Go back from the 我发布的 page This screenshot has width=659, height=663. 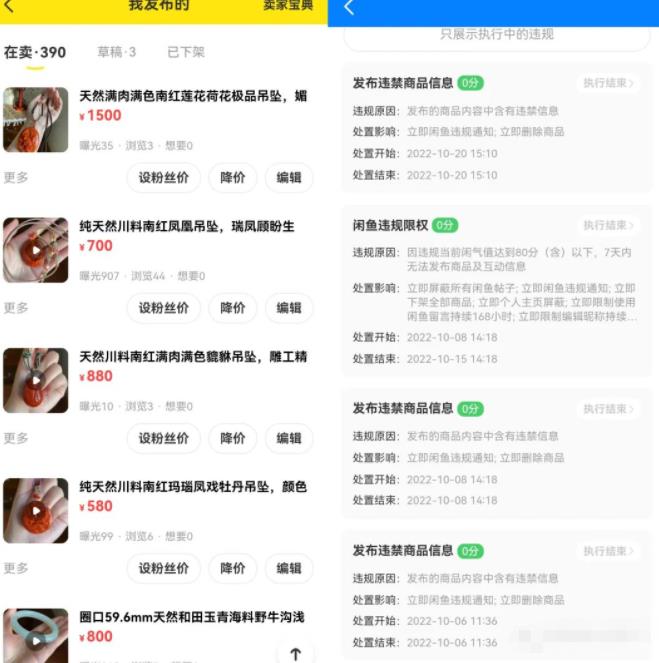[x=10, y=6]
